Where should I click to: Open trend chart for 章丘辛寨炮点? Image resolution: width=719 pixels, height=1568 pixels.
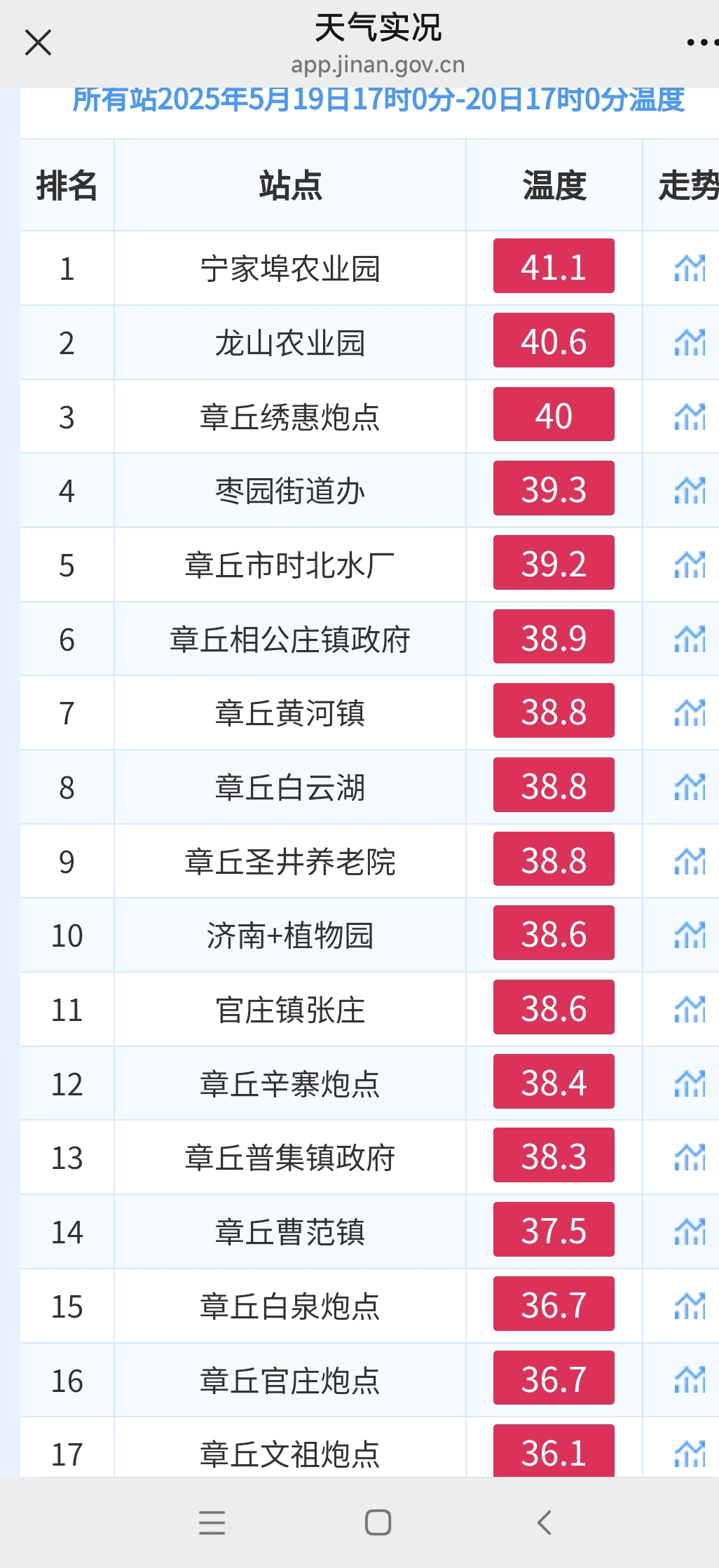[690, 1083]
